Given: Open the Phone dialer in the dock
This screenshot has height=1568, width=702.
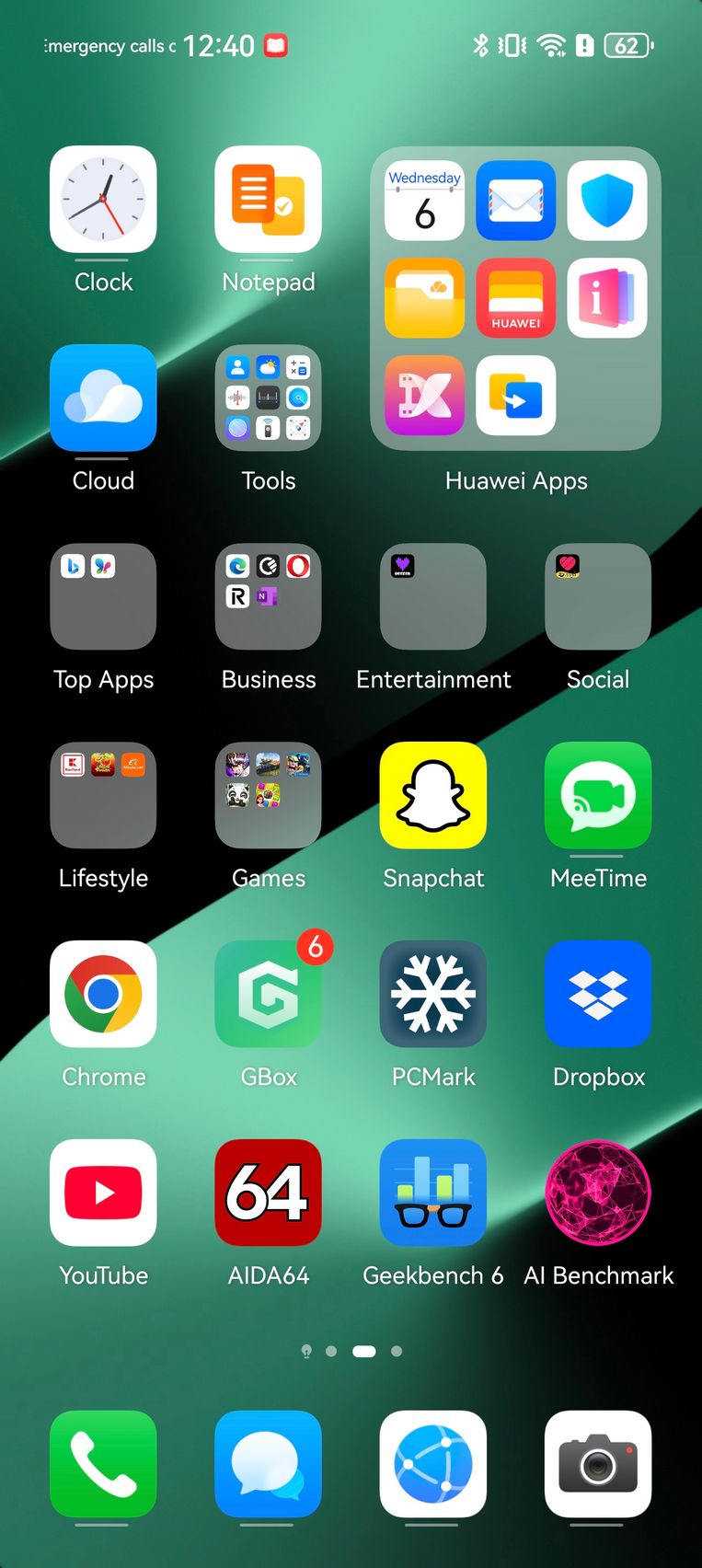Looking at the screenshot, I should 103,1464.
